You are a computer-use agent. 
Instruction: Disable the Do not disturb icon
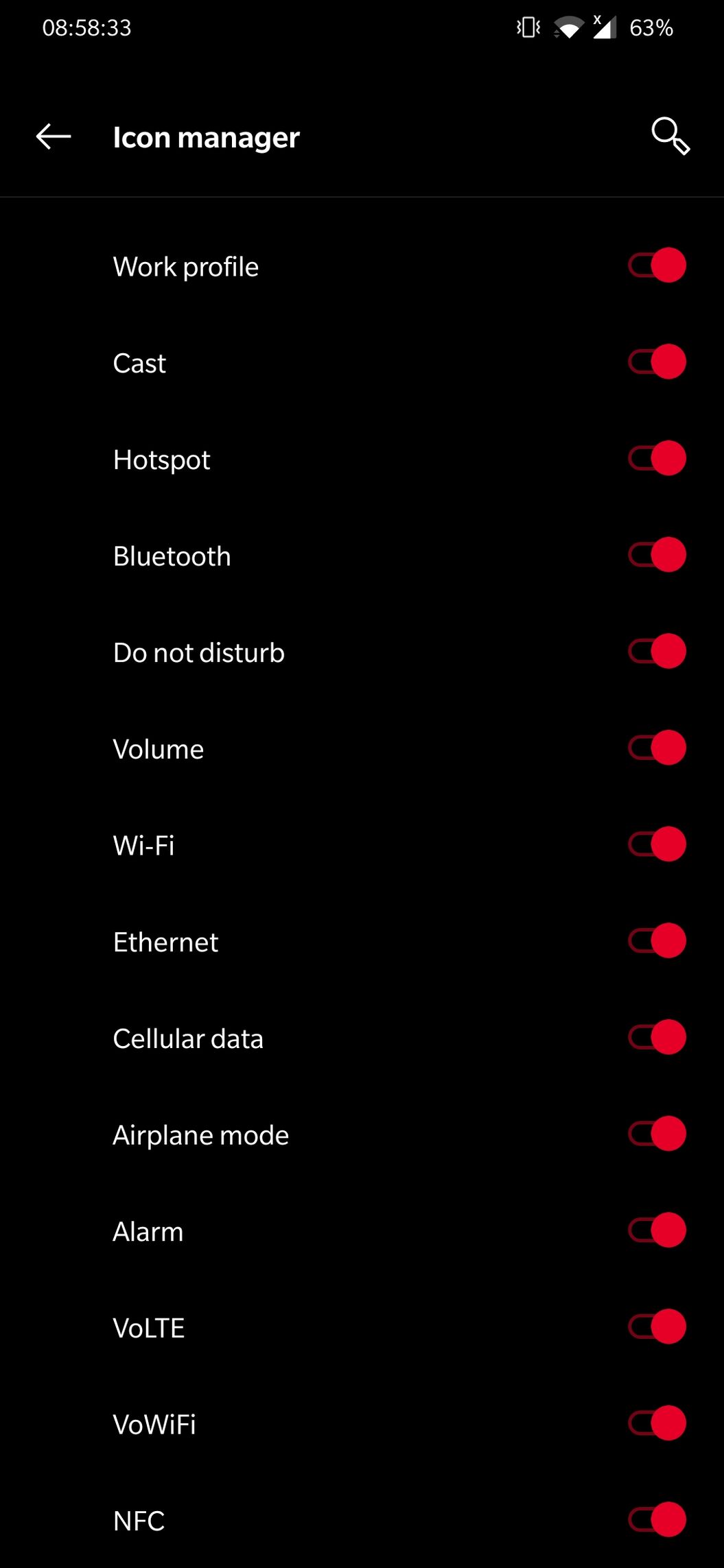coord(657,652)
